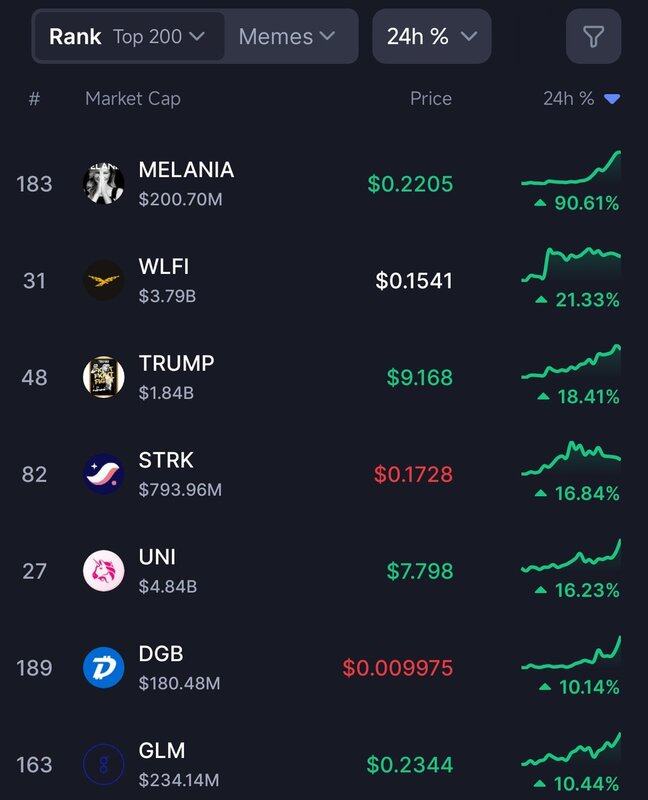Viewport: 648px width, 800px height.
Task: Sort by the # rank column header
Action: pyautogui.click(x=34, y=98)
